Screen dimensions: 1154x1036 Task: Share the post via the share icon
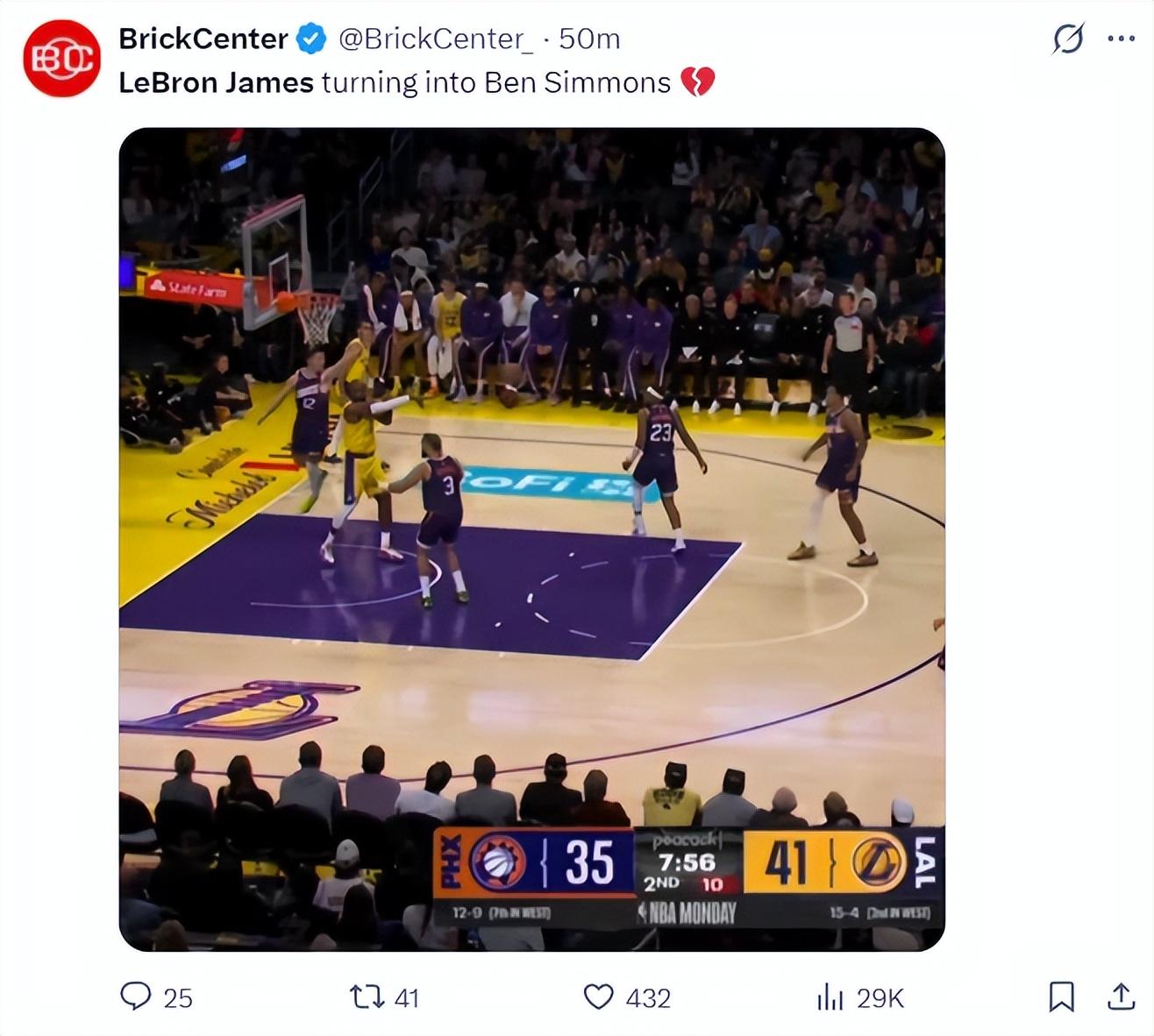(1121, 997)
